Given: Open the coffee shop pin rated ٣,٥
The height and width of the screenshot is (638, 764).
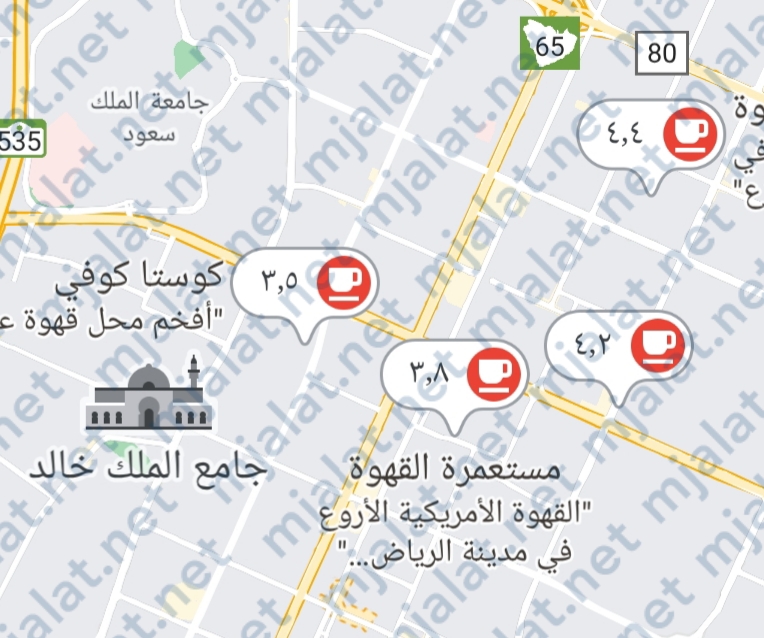Looking at the screenshot, I should 307,283.
